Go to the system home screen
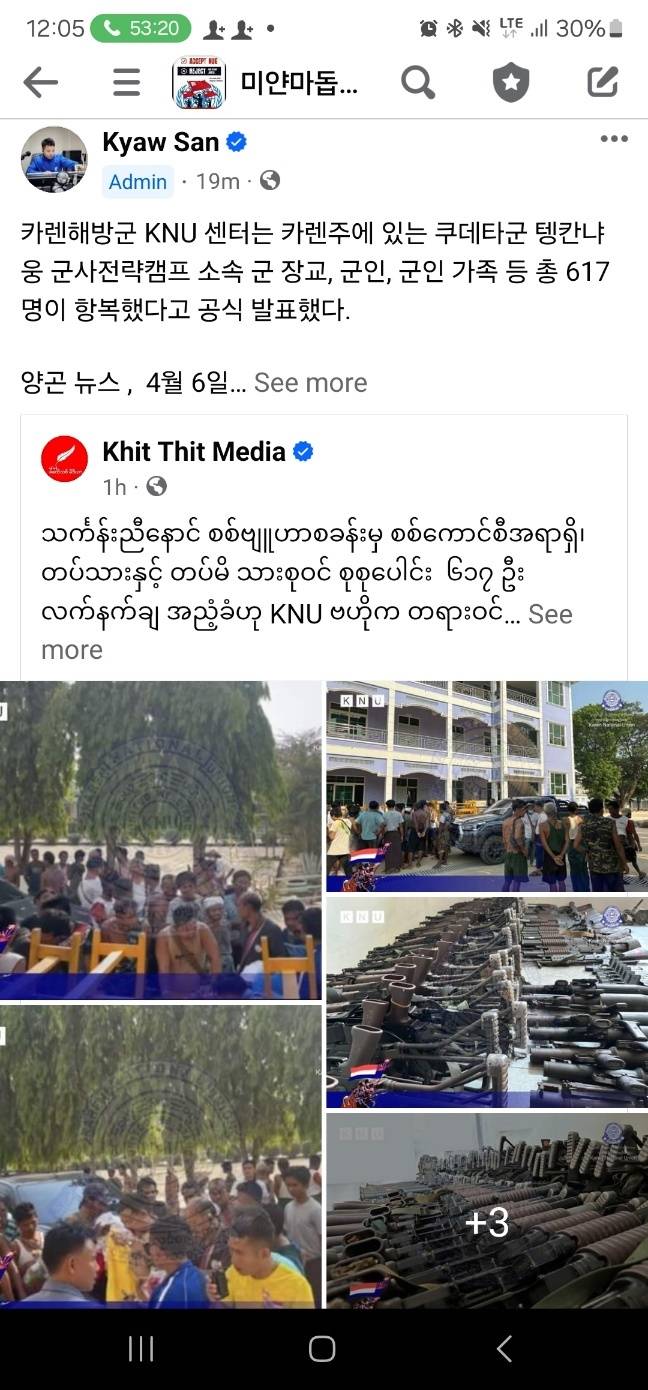The height and width of the screenshot is (1390, 648). pos(322,1349)
